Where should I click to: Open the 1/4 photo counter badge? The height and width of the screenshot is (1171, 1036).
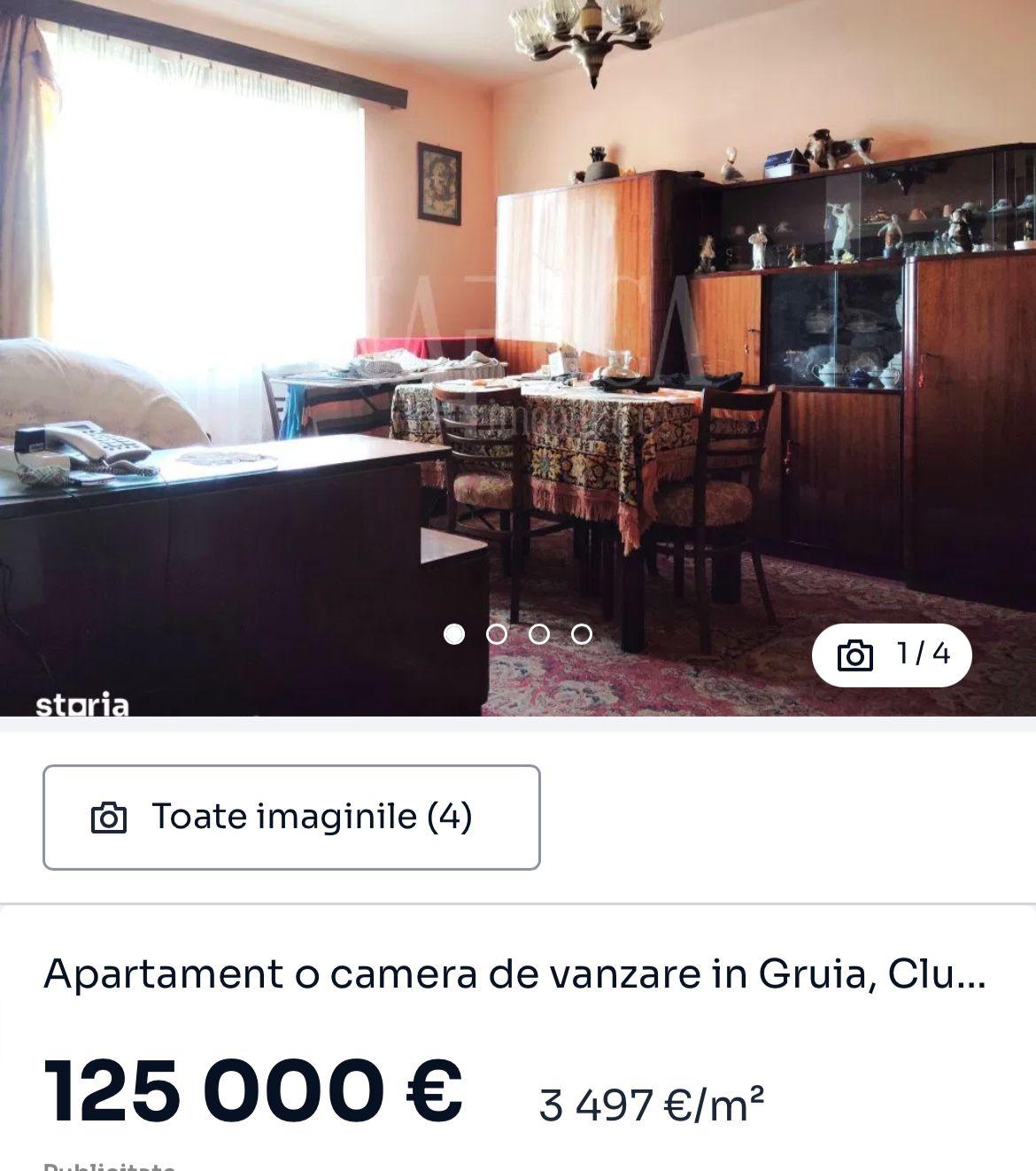892,655
